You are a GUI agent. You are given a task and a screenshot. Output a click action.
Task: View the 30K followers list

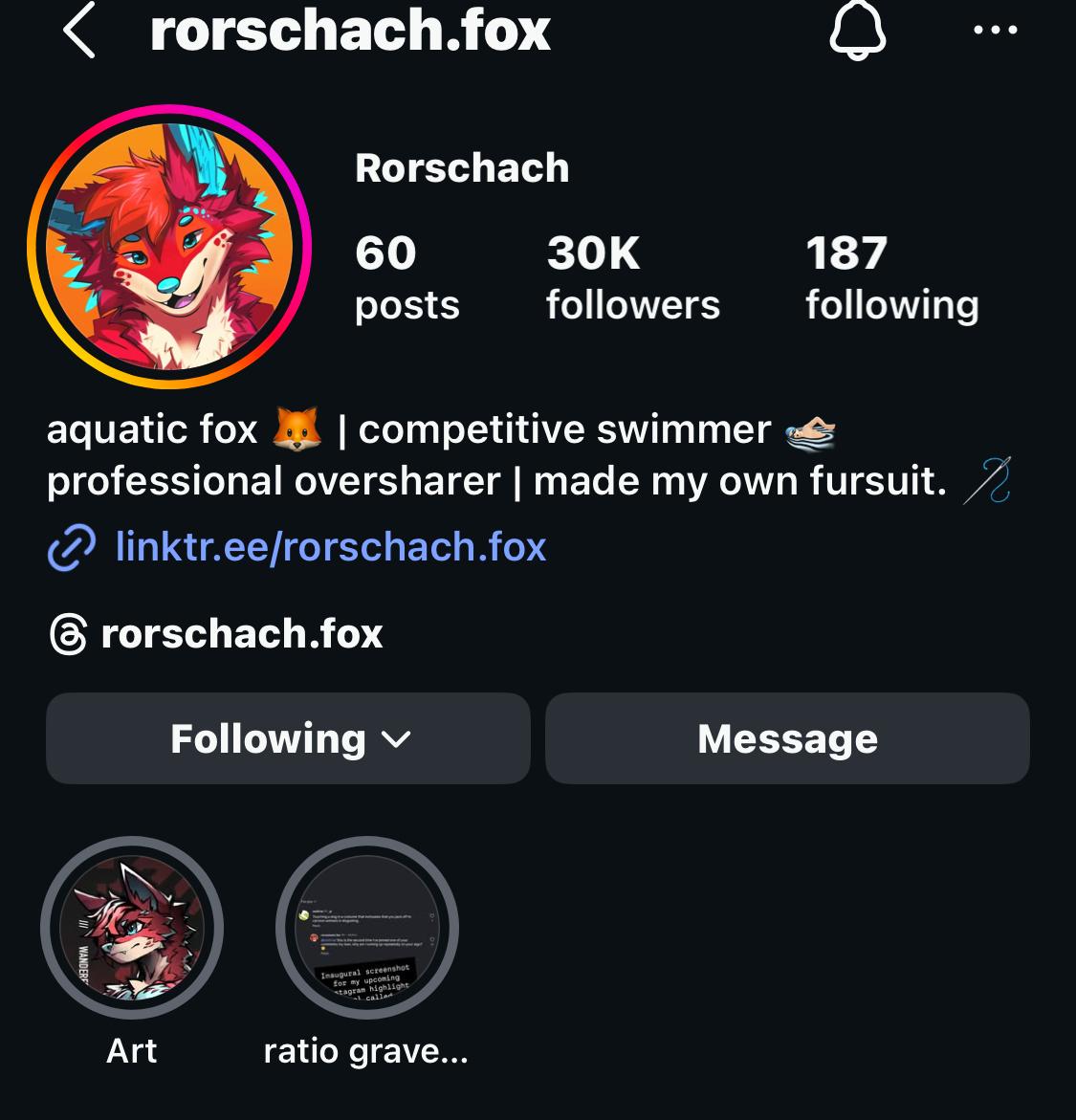point(632,277)
